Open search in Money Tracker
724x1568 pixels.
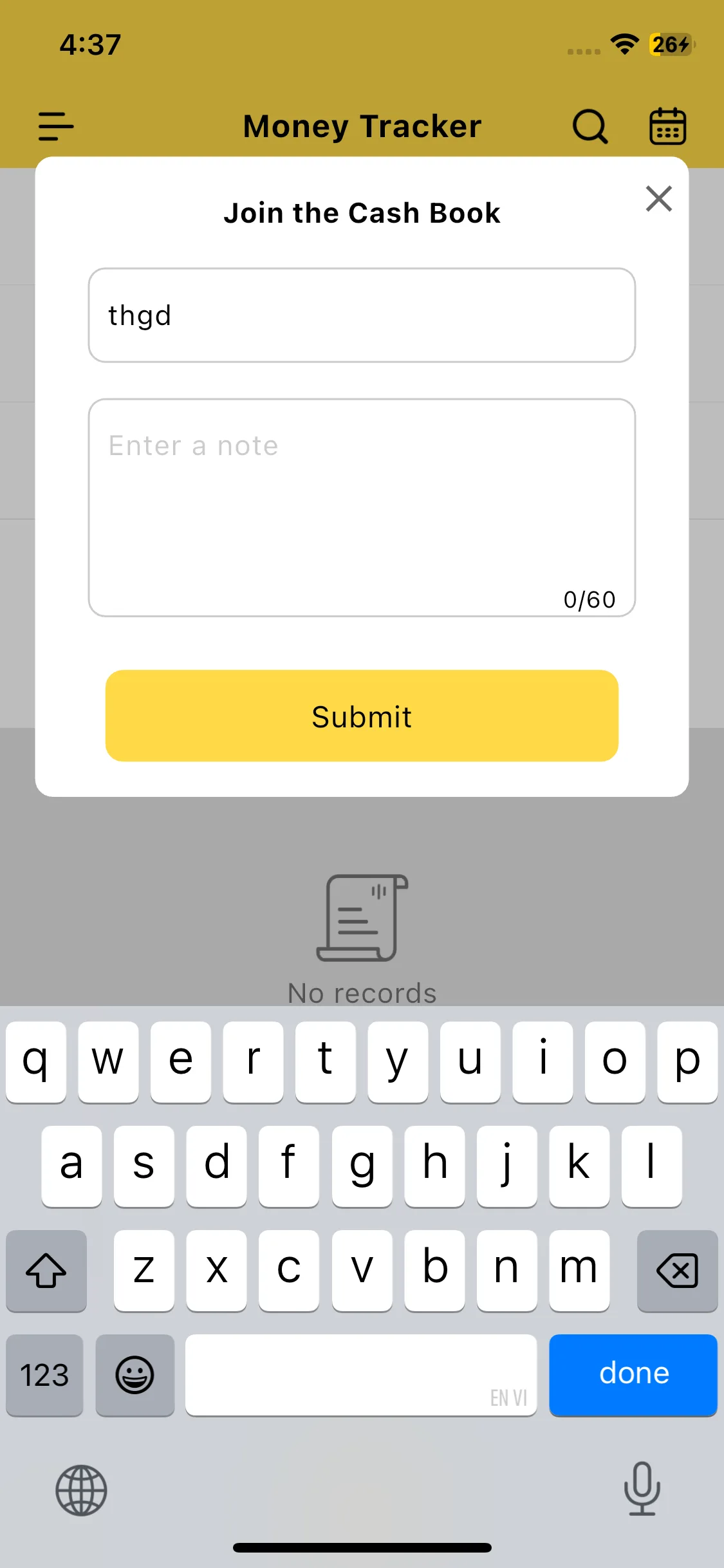tap(589, 126)
